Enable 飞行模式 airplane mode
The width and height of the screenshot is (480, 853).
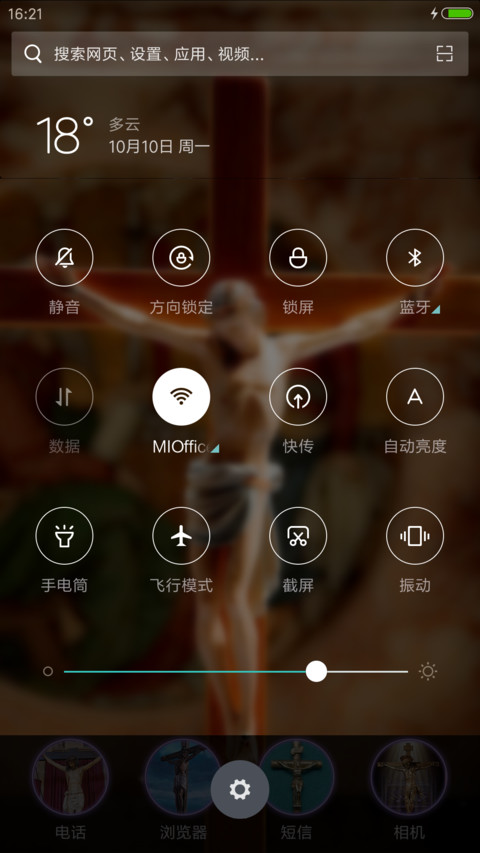coord(181,536)
